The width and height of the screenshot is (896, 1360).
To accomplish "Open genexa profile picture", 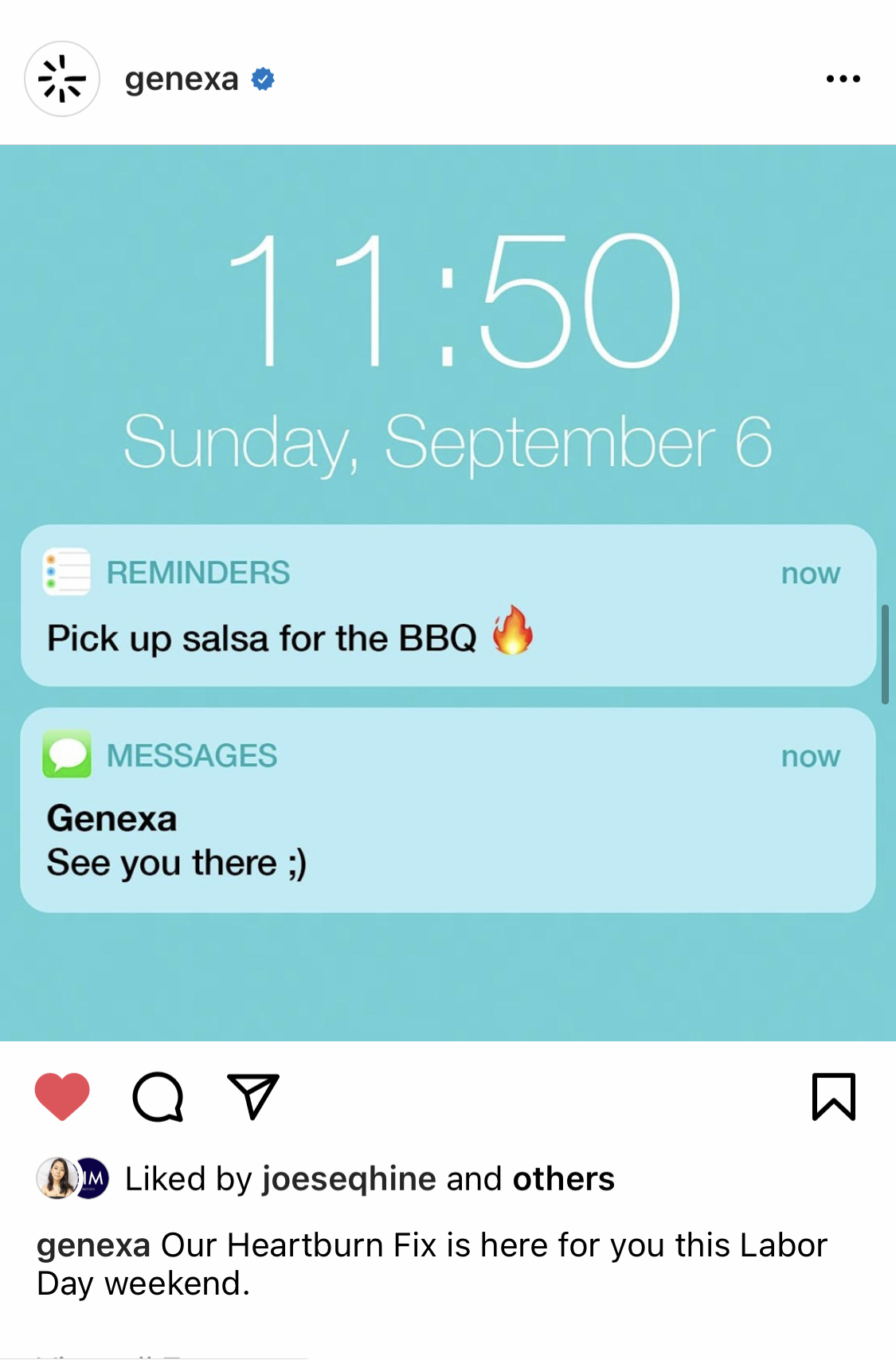I will click(x=62, y=79).
